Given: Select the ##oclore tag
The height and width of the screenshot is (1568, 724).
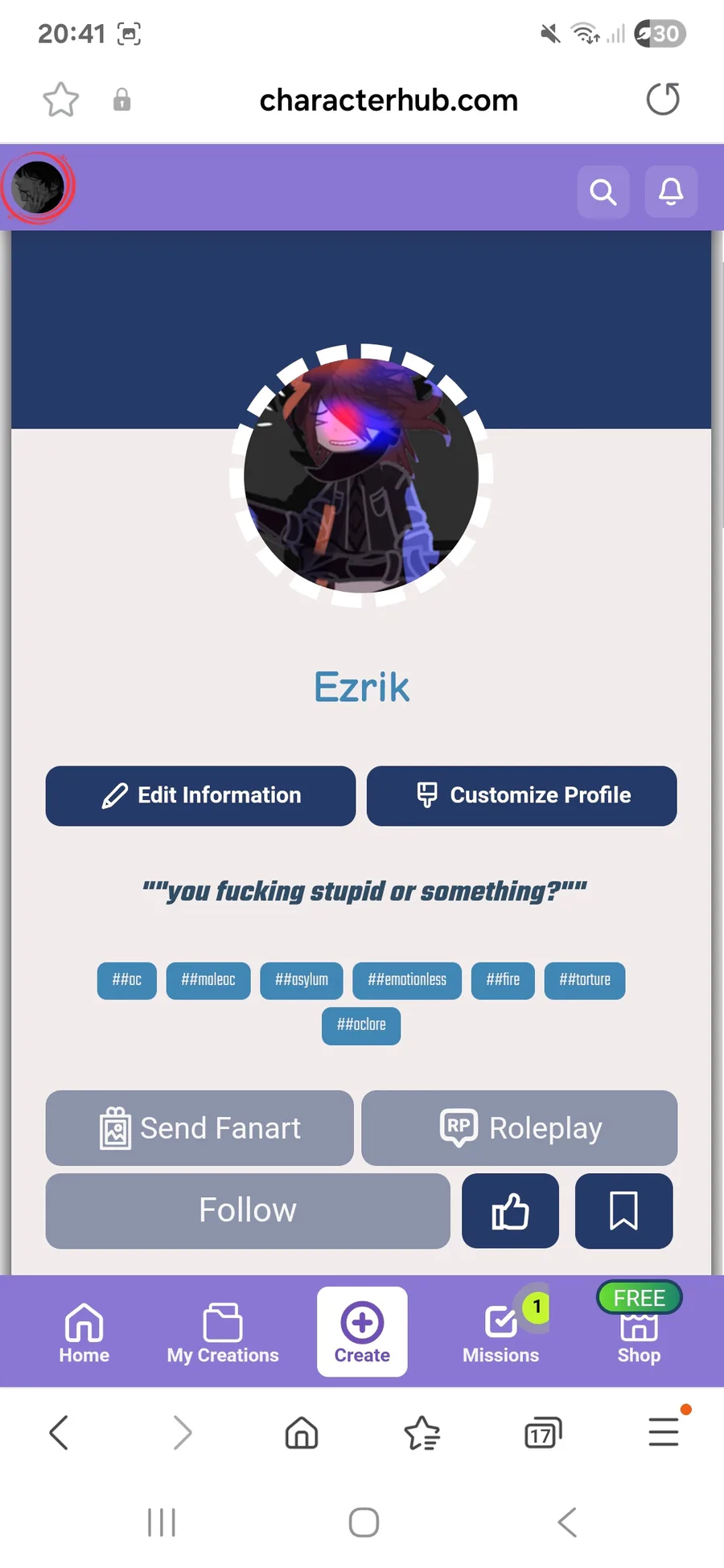Looking at the screenshot, I should click(x=361, y=1025).
